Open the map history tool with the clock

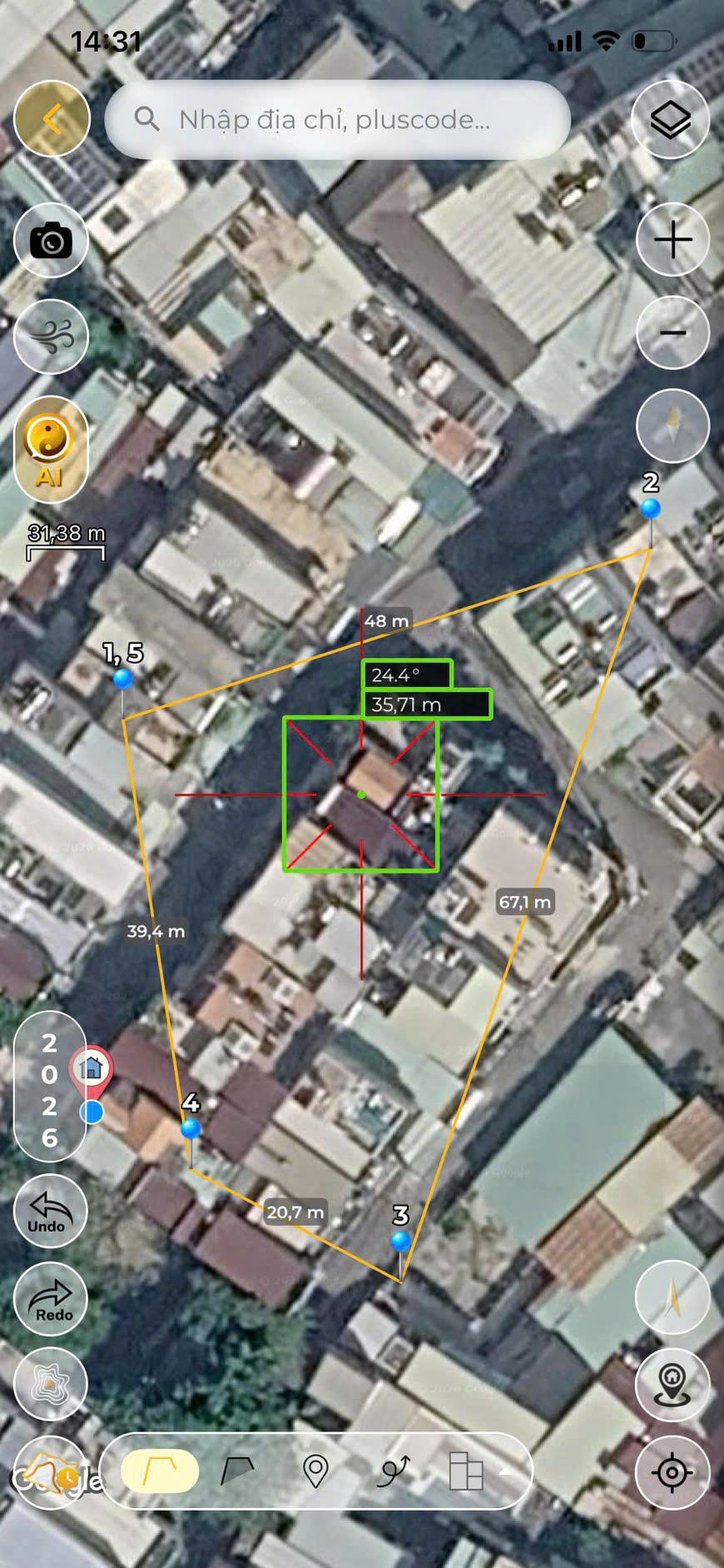coord(51,1472)
